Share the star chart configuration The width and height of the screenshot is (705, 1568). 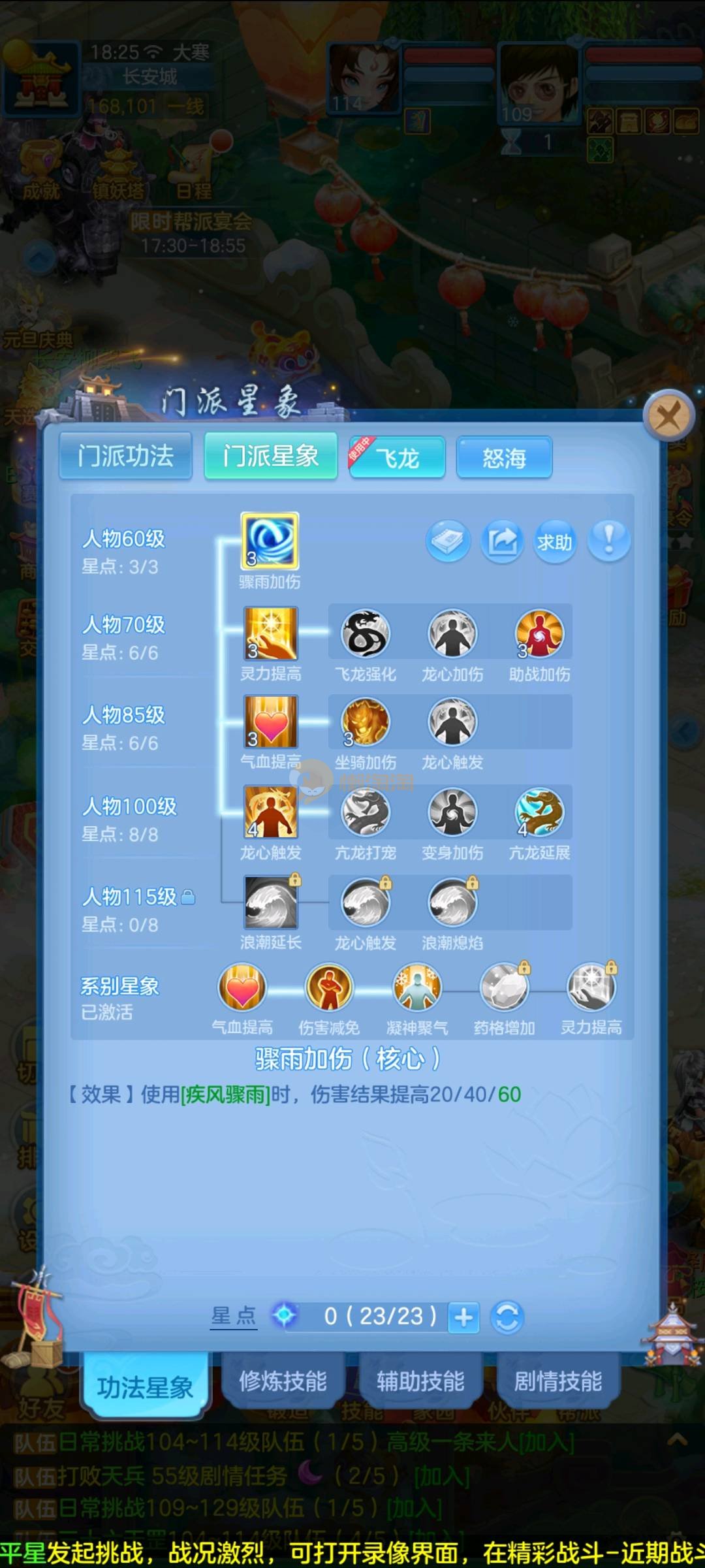(502, 541)
